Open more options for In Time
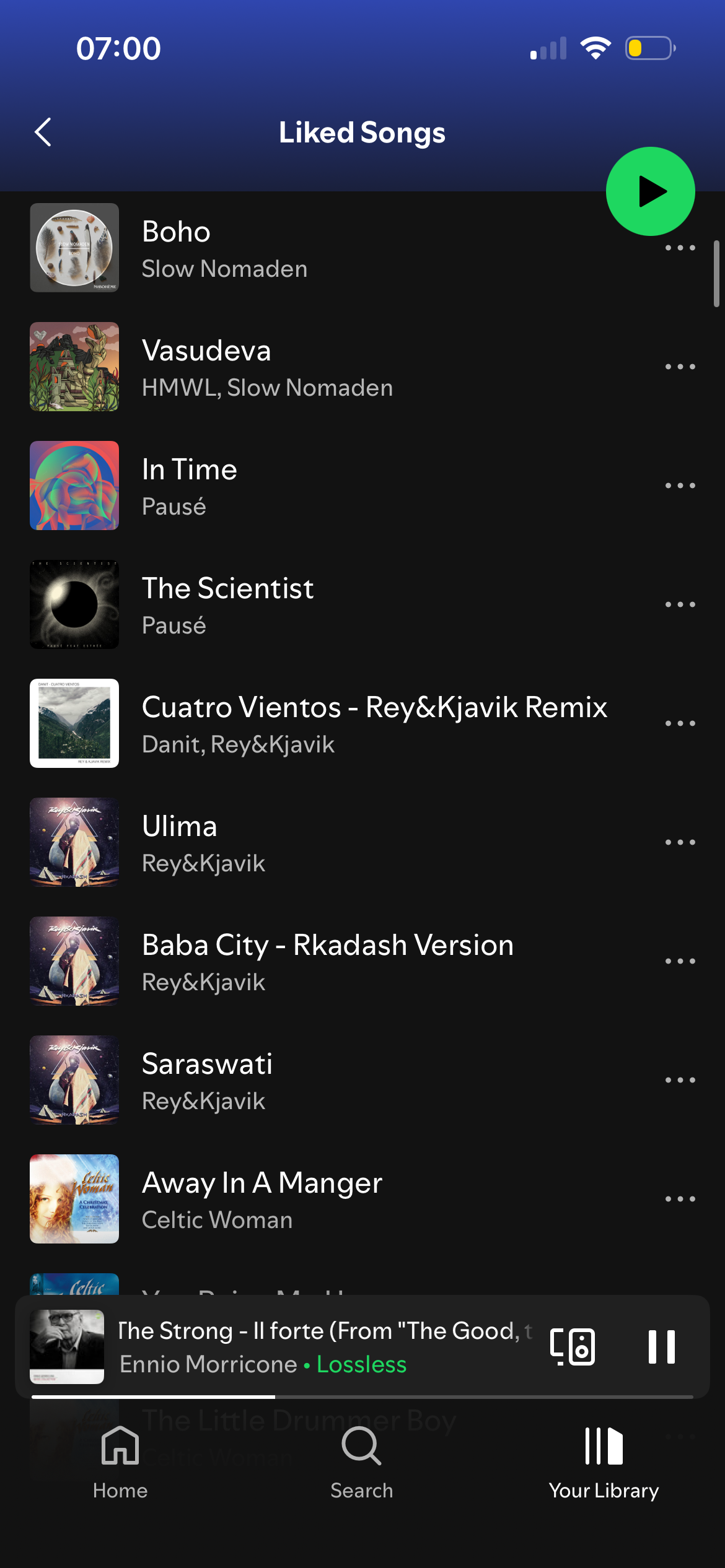Screen dimensions: 725x1568 pos(680,486)
